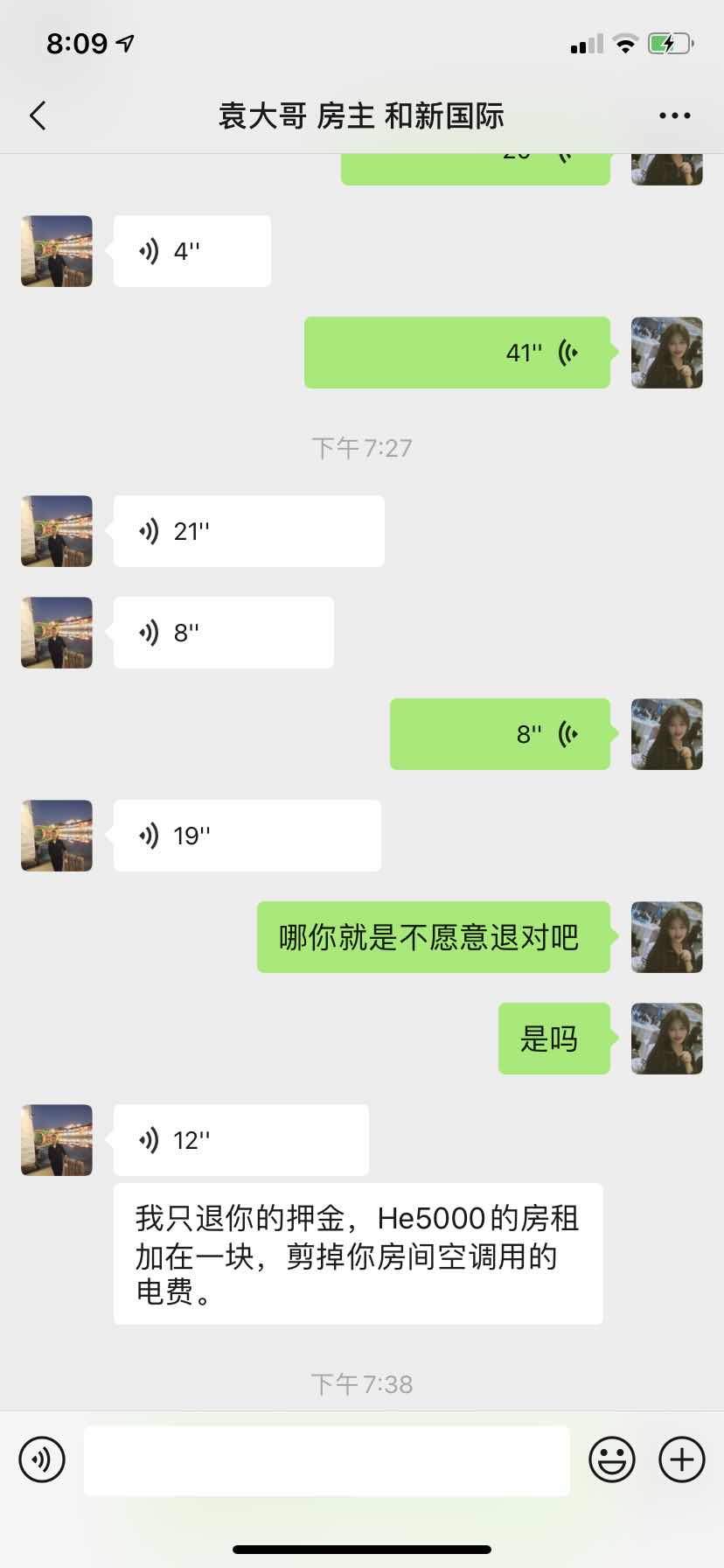Play the 4'' voice message
Screen dimensions: 724x1568
(191, 252)
